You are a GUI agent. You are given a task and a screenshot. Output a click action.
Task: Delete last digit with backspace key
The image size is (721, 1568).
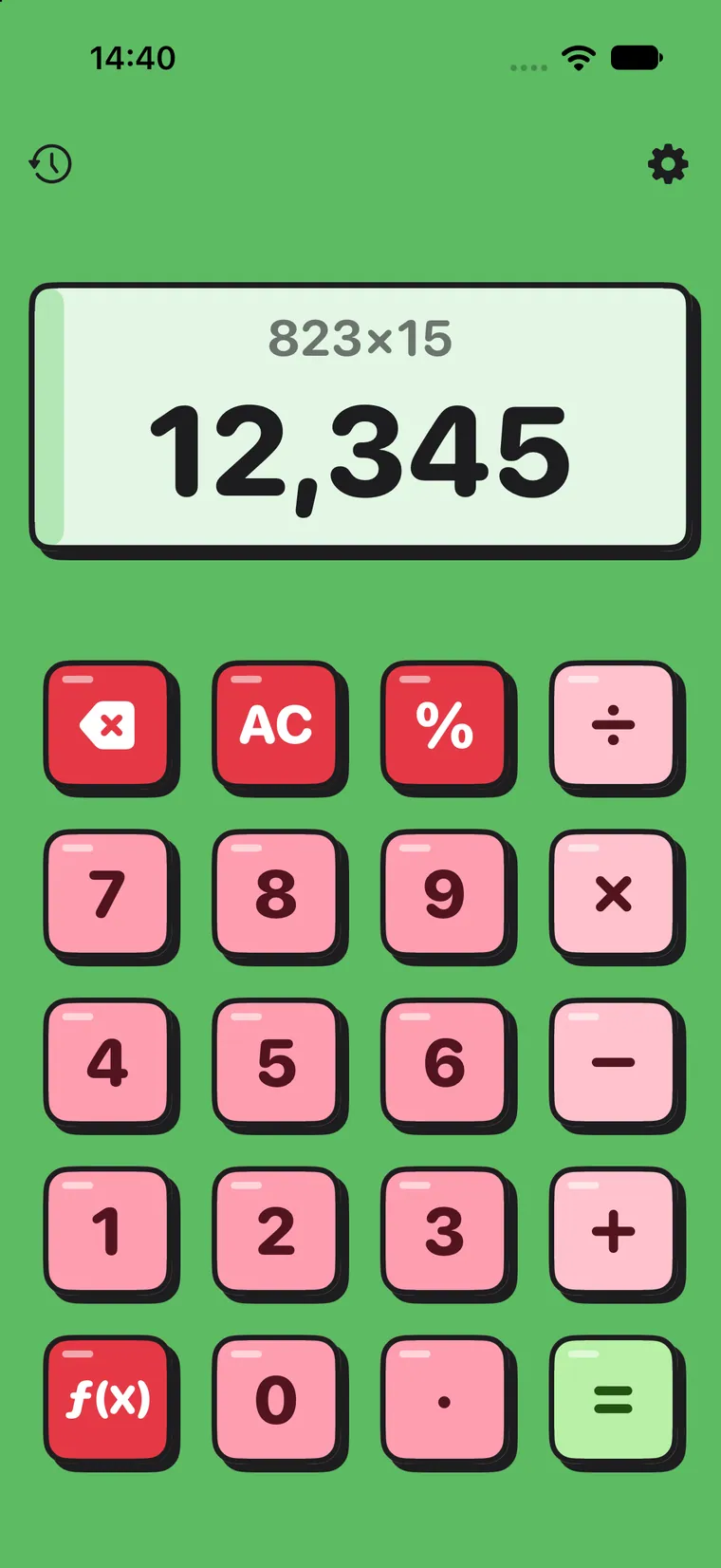(x=108, y=725)
